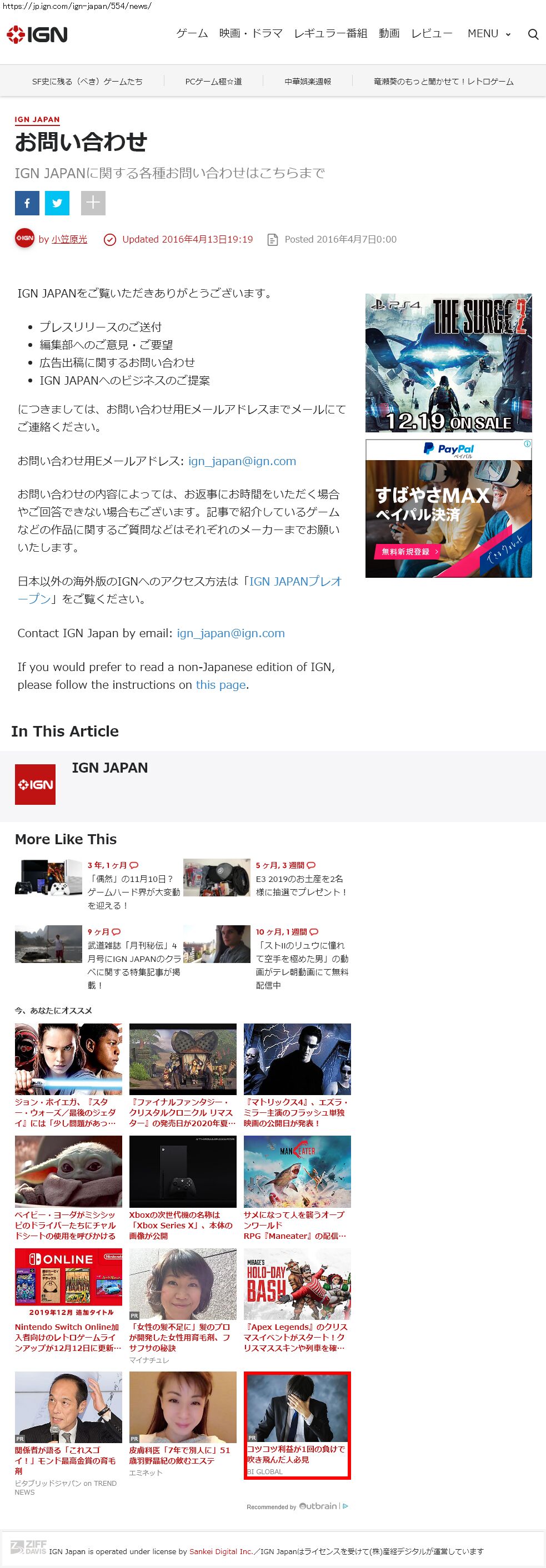546x1568 pixels.
Task: Open E3 2019のお土産 giveaway article
Action: point(300,885)
